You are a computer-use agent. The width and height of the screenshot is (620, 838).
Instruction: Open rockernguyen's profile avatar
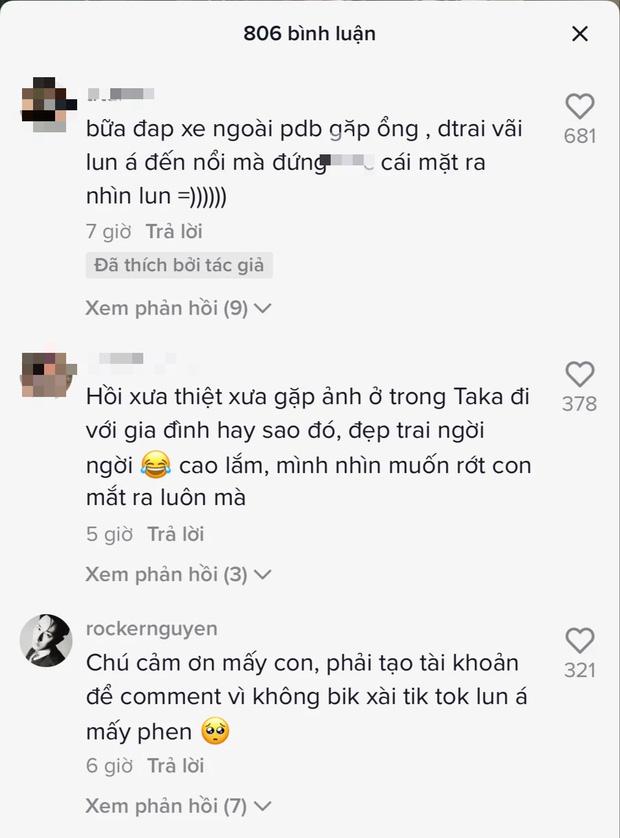pos(46,641)
